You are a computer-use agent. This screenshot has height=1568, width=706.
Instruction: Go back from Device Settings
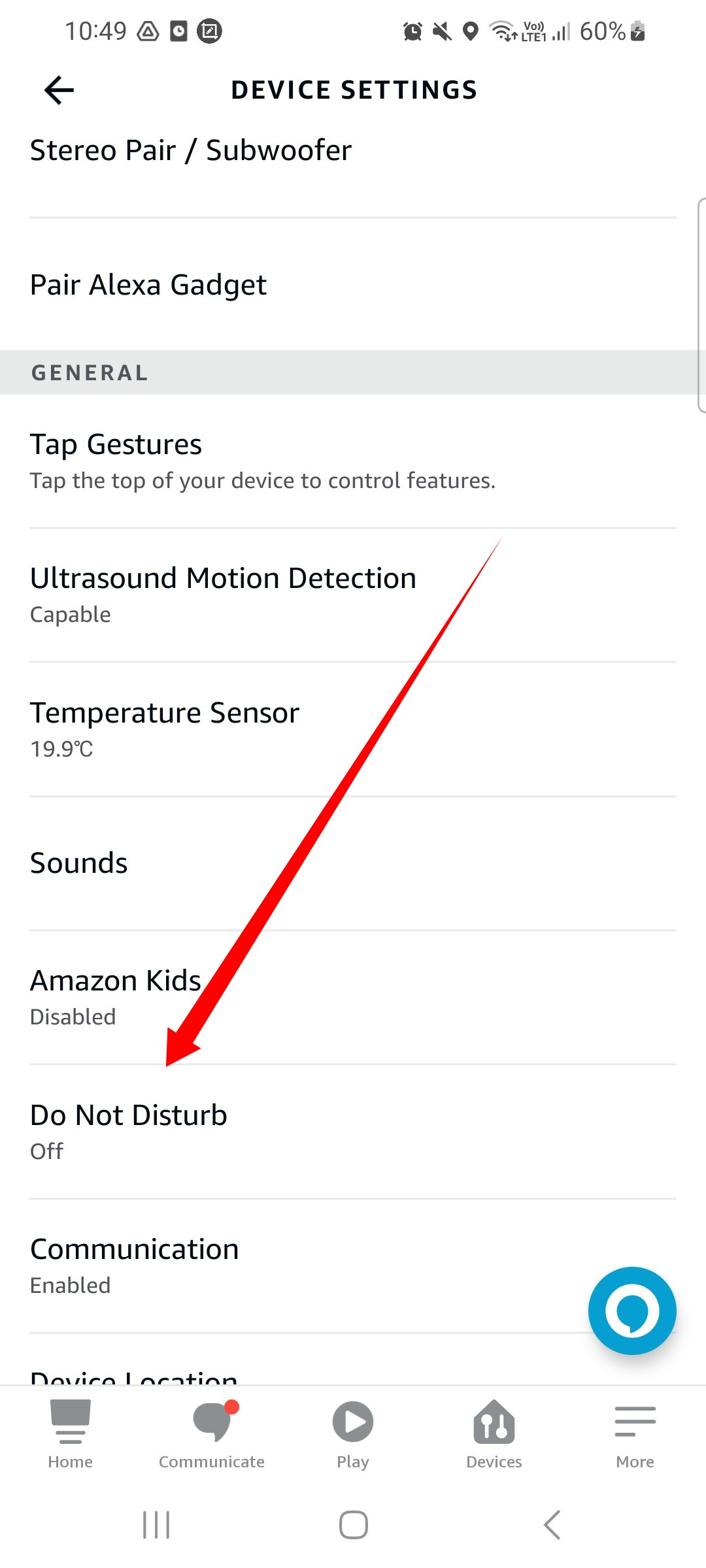click(59, 90)
